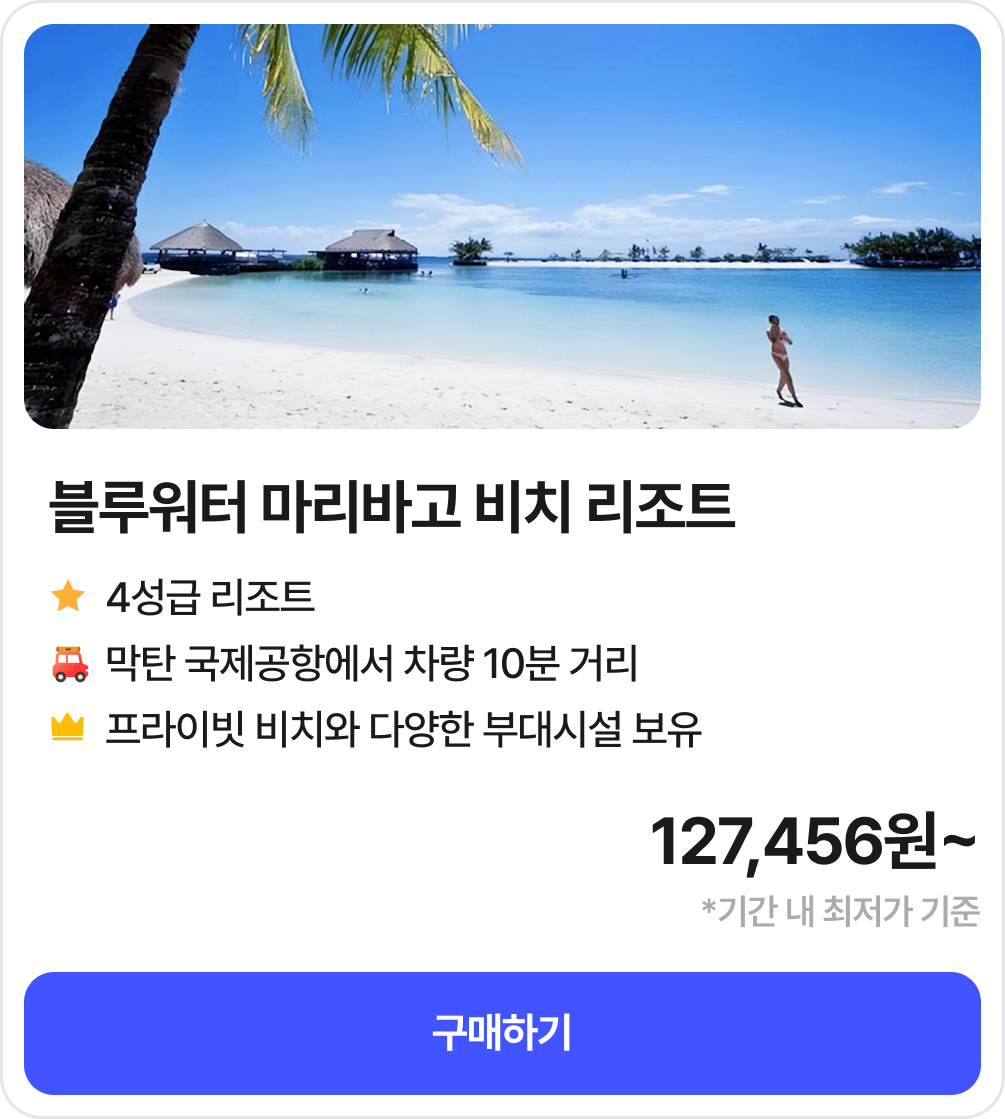1005x1119 pixels.
Task: Tap the 구매하기 purchase button
Action: [x=502, y=1033]
